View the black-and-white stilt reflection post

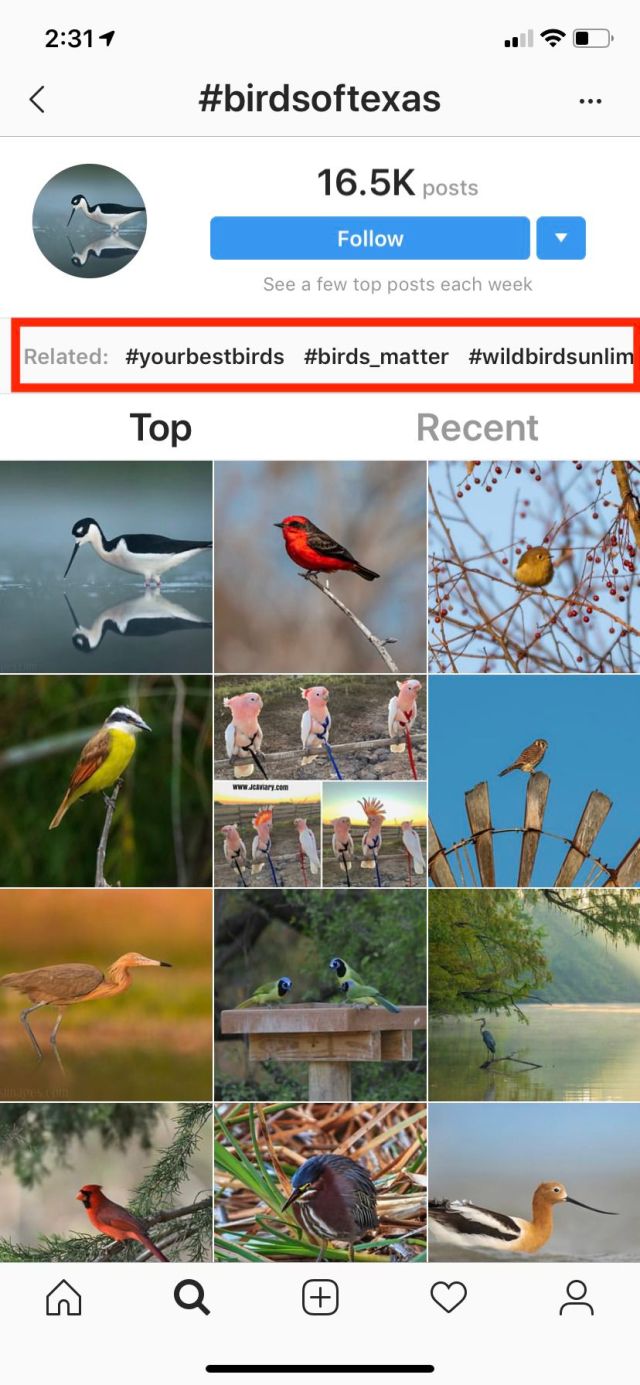(x=106, y=566)
